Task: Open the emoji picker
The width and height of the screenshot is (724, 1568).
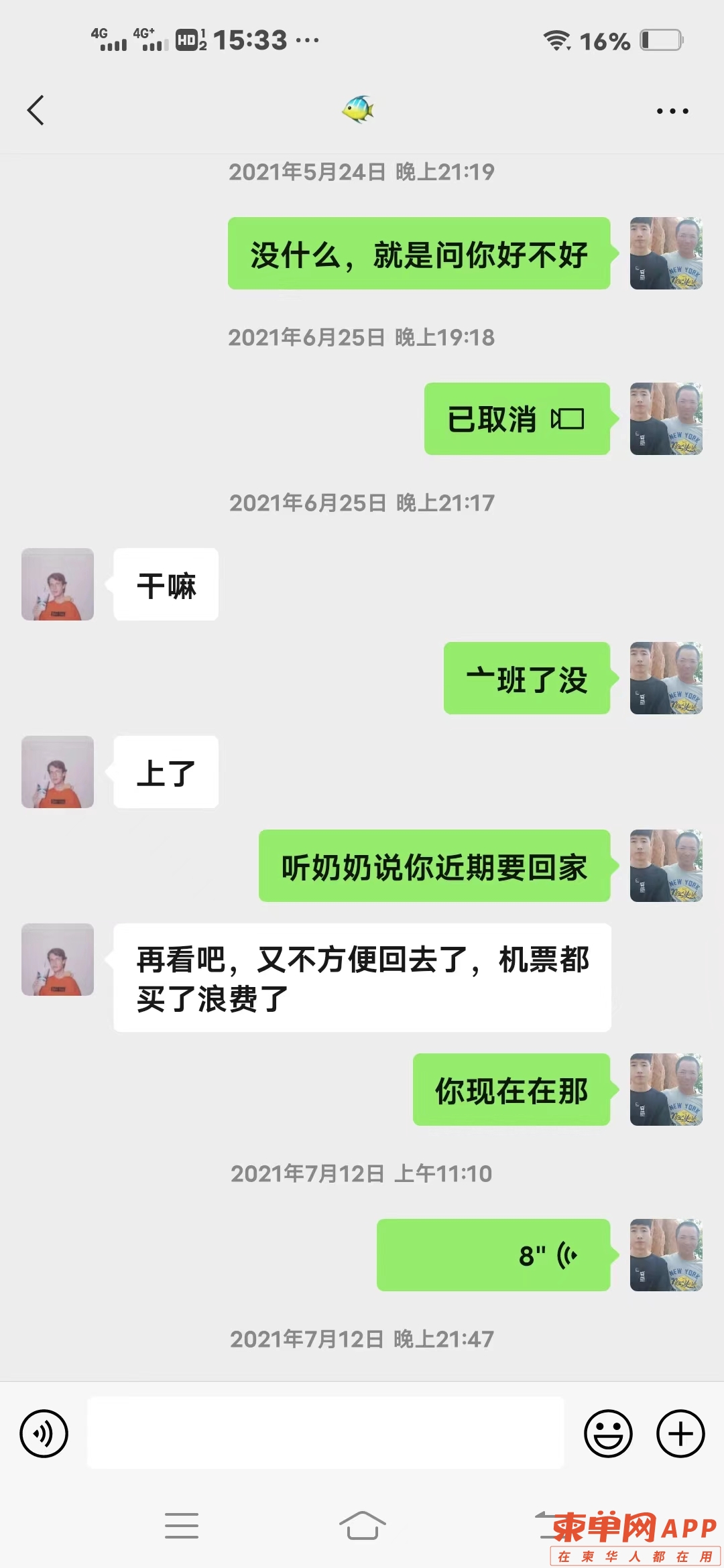Action: pyautogui.click(x=608, y=1433)
